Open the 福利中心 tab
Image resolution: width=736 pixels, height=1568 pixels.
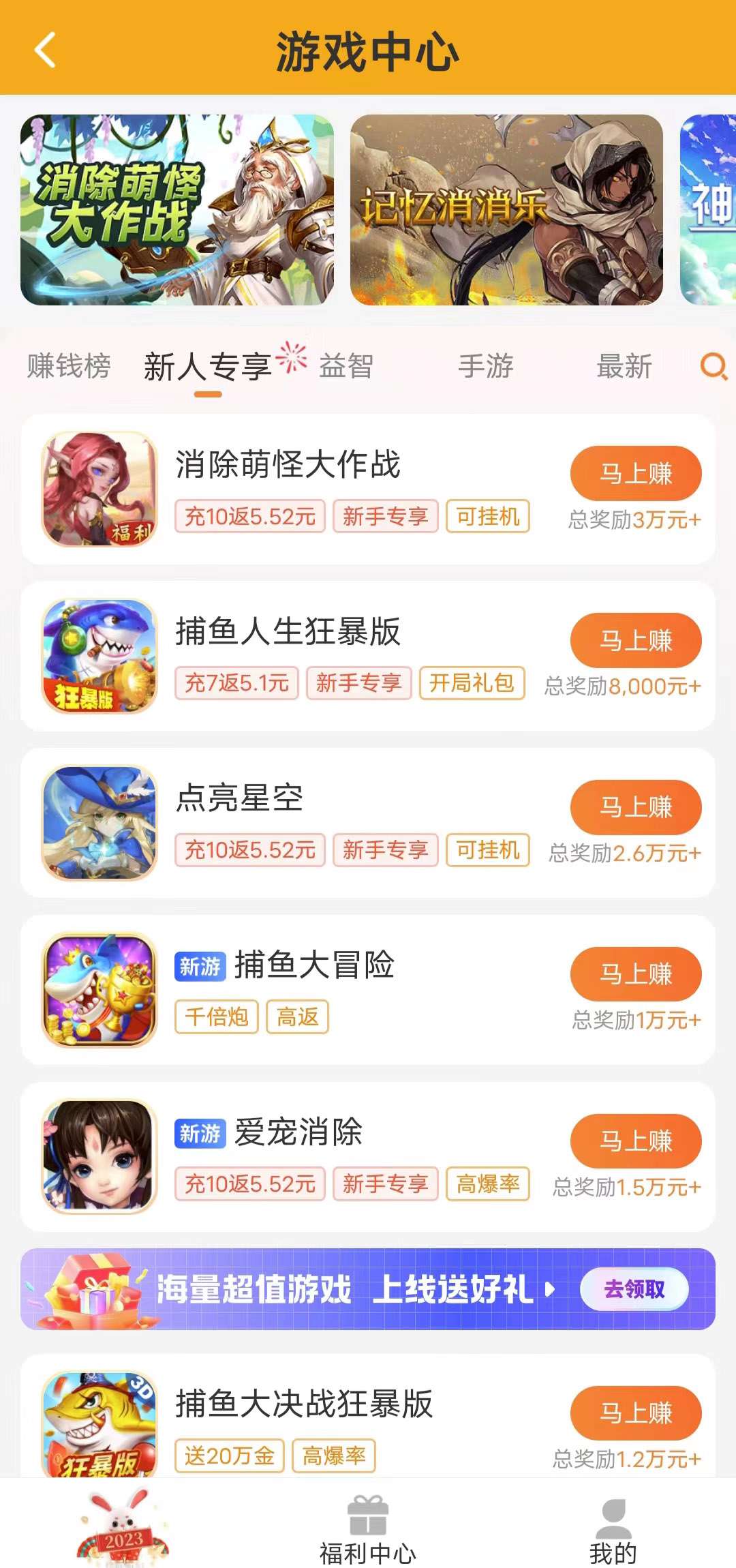pyautogui.click(x=368, y=1530)
